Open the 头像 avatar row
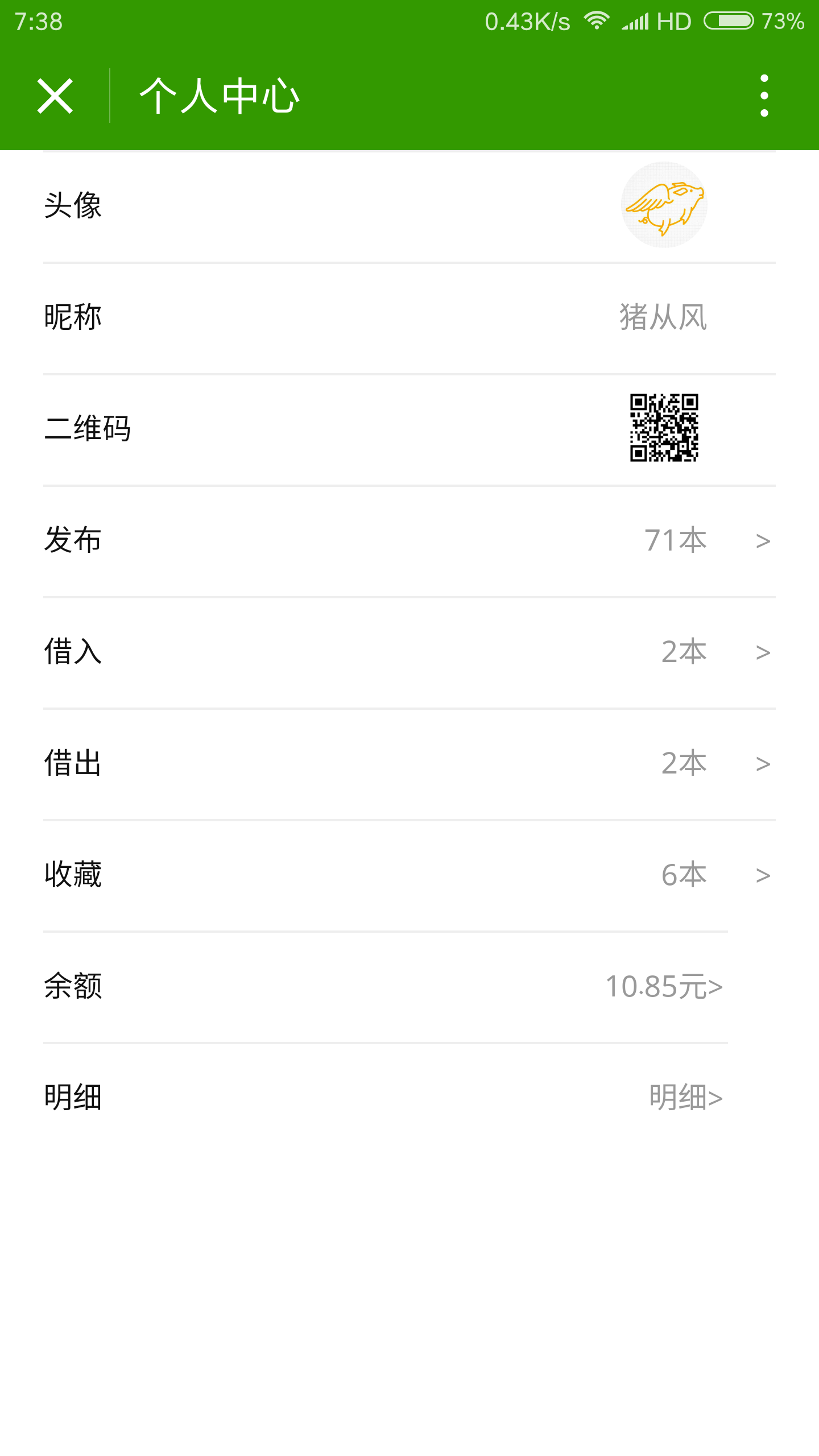Viewport: 819px width, 1456px height. [x=409, y=205]
